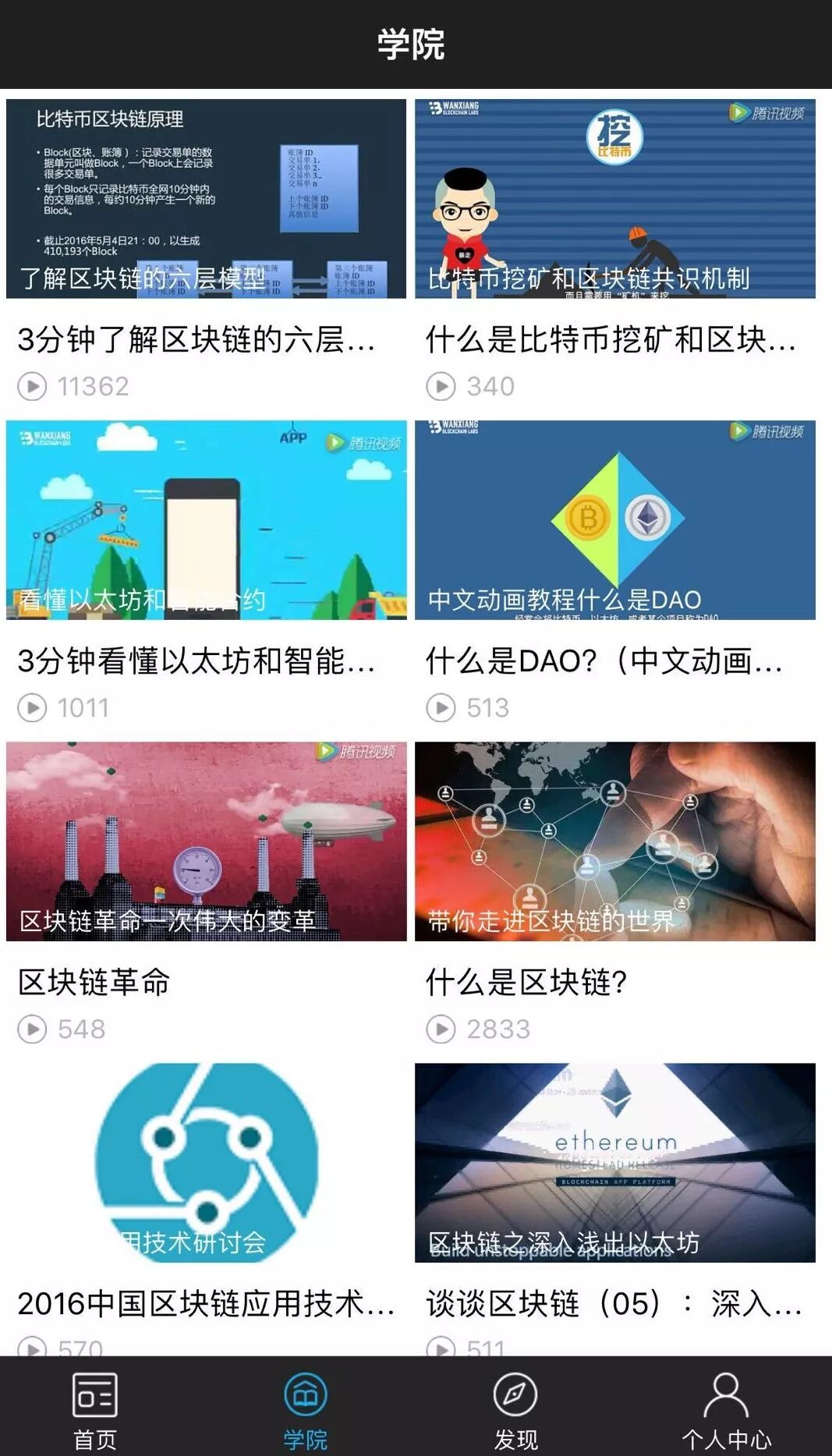This screenshot has width=832, height=1456.
Task: Open the 区块链革命 video
Action: tap(206, 841)
